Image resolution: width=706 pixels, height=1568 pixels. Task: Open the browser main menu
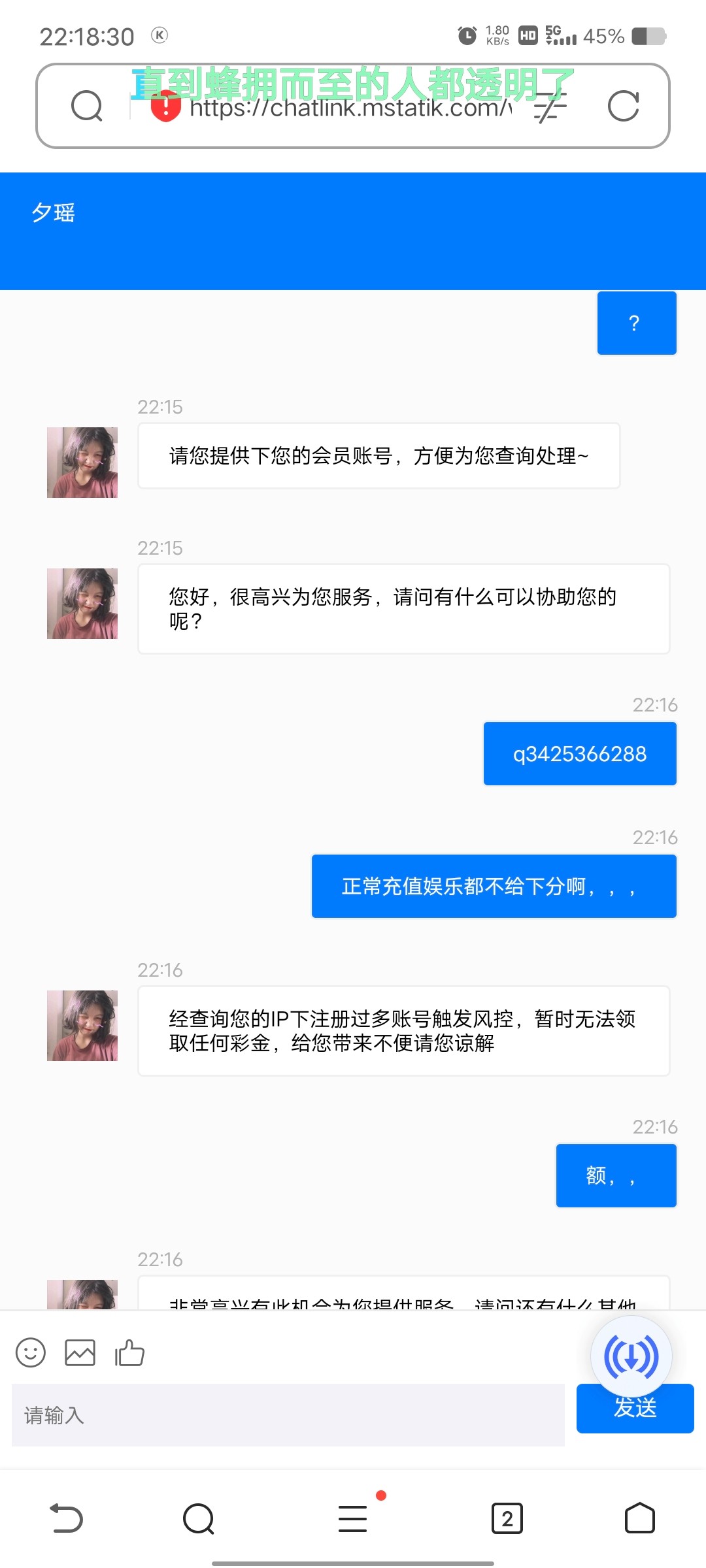[353, 1518]
